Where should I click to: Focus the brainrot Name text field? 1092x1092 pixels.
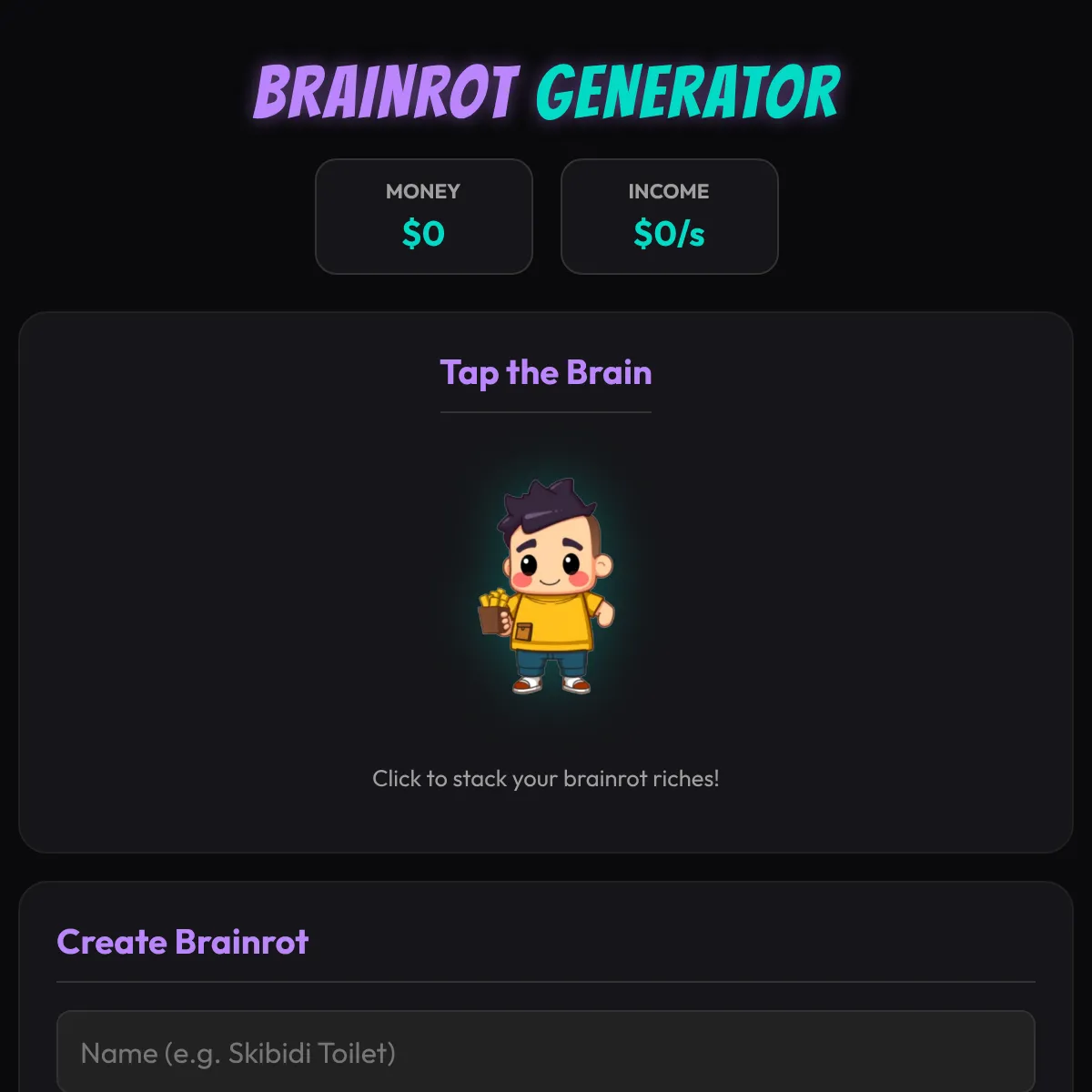(x=545, y=1053)
